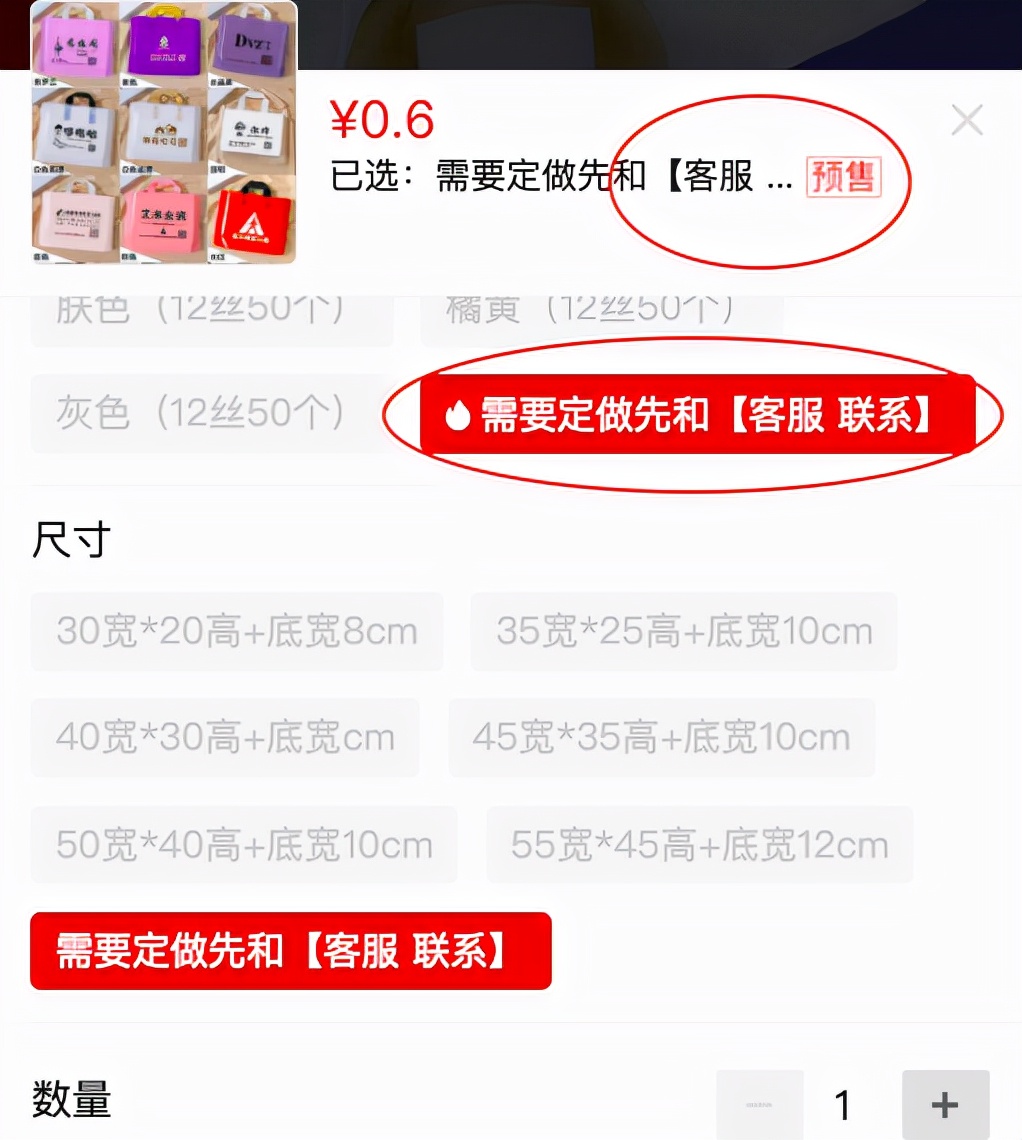The width and height of the screenshot is (1022, 1140).
Task: Select size 35宽*25高+底宽10cm
Action: coord(681,631)
